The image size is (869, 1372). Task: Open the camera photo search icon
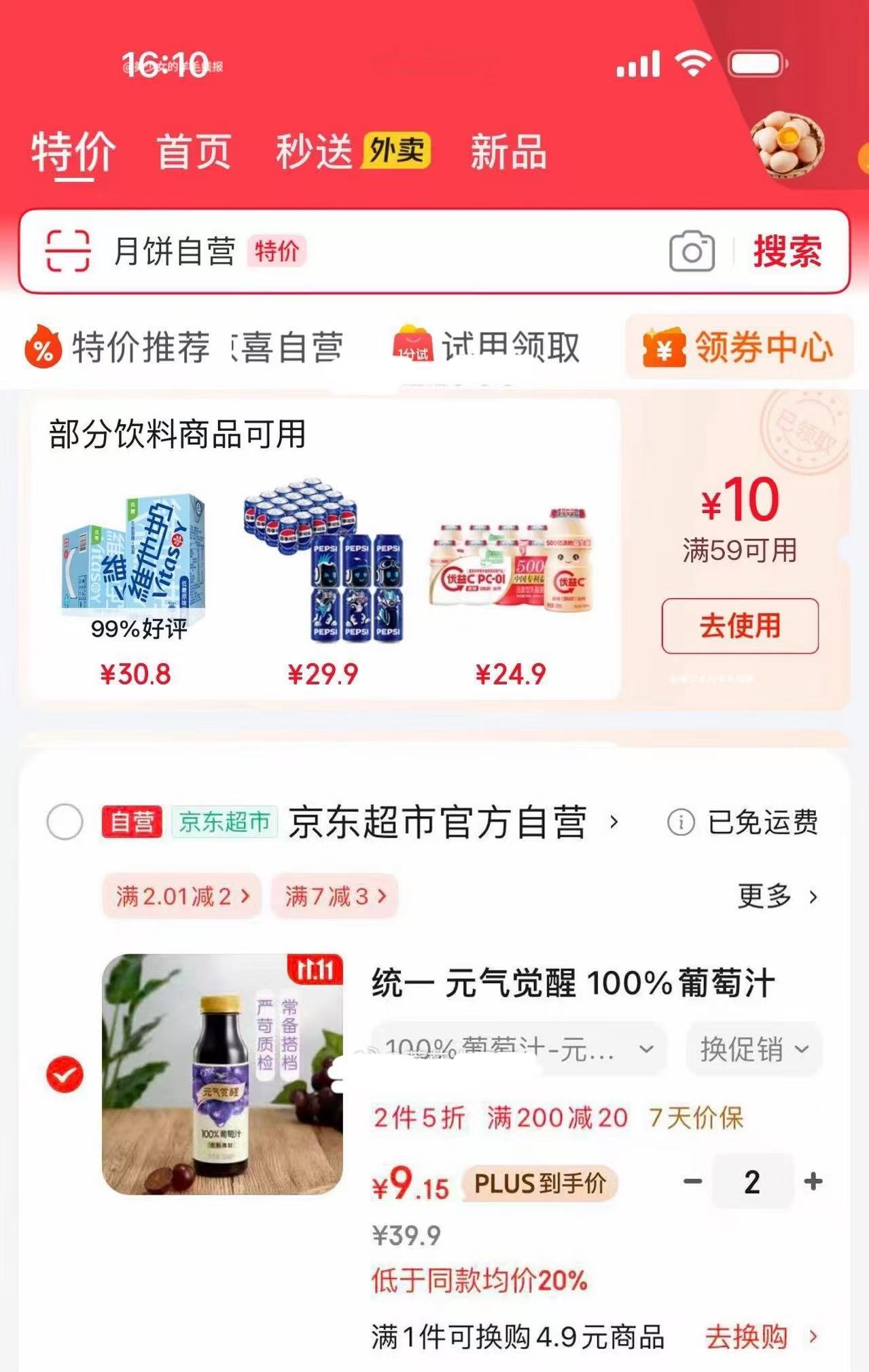coord(692,251)
